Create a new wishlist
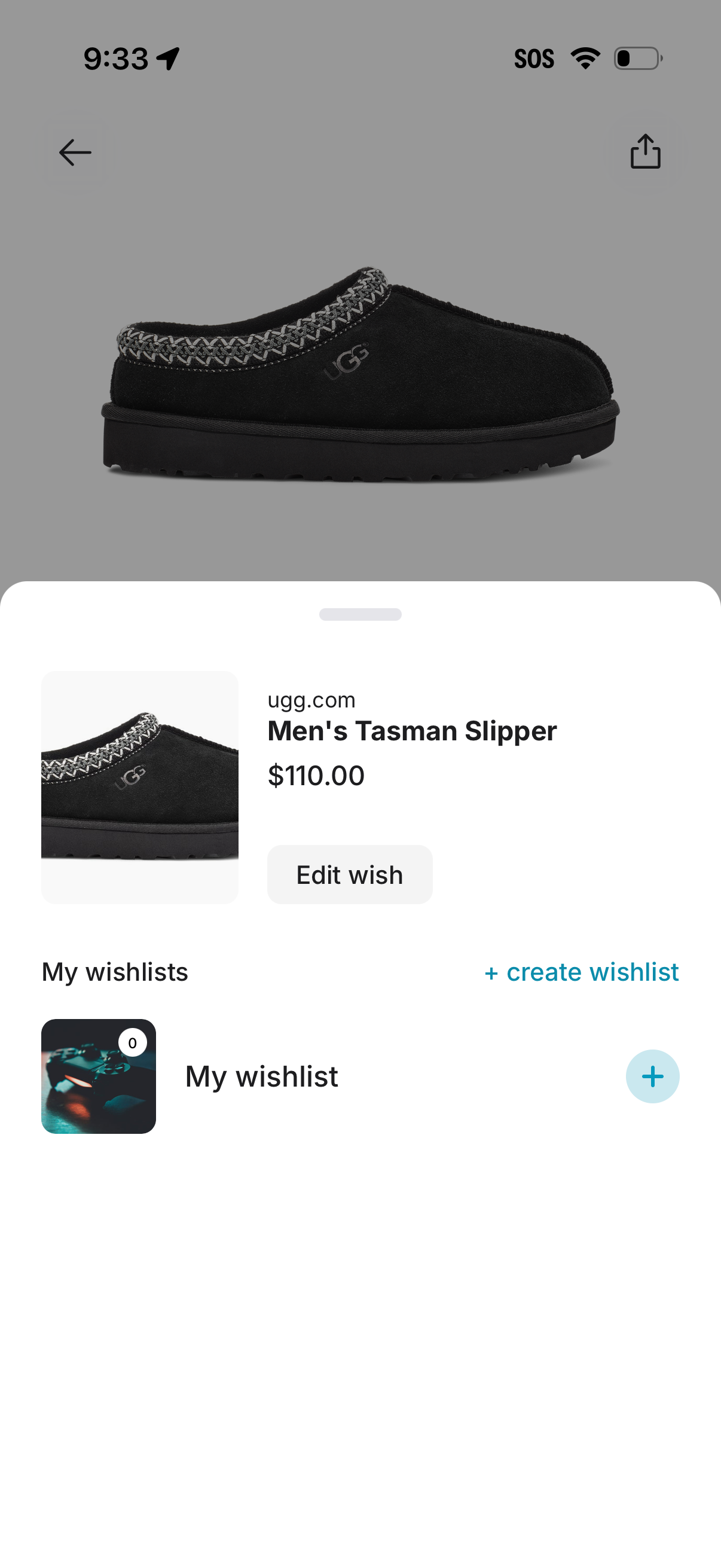Image resolution: width=721 pixels, height=1568 pixels. coord(581,972)
